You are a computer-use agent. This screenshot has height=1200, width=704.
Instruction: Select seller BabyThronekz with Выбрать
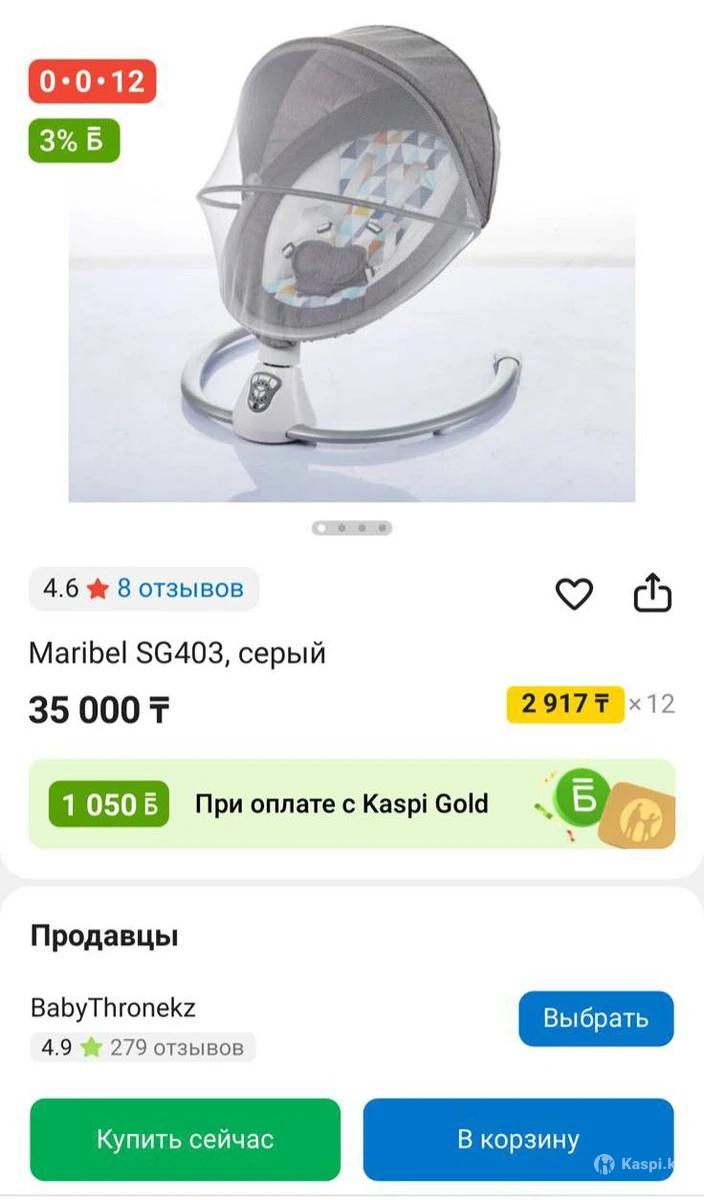[596, 1018]
